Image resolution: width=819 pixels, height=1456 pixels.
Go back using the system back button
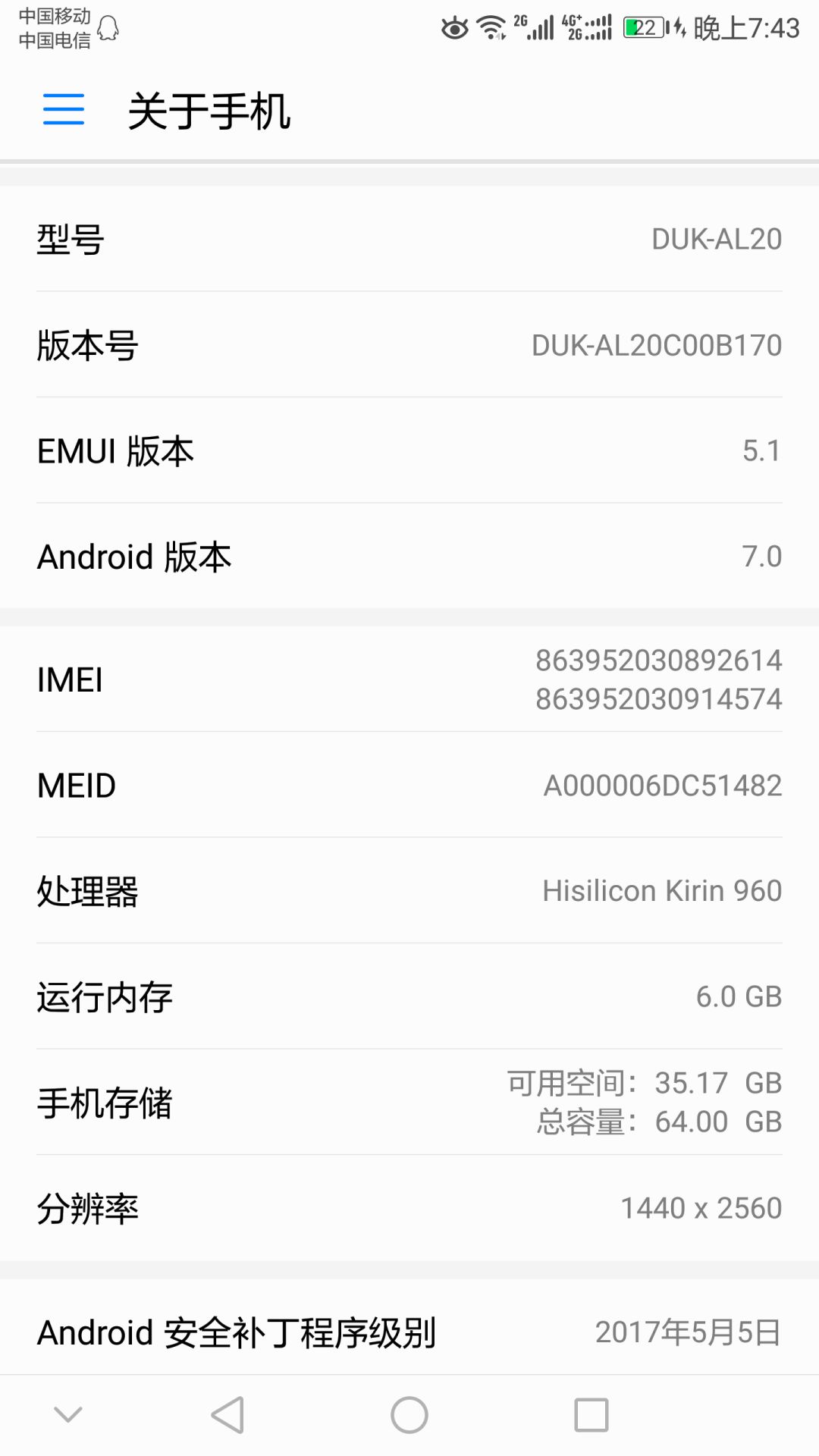pos(227,1415)
